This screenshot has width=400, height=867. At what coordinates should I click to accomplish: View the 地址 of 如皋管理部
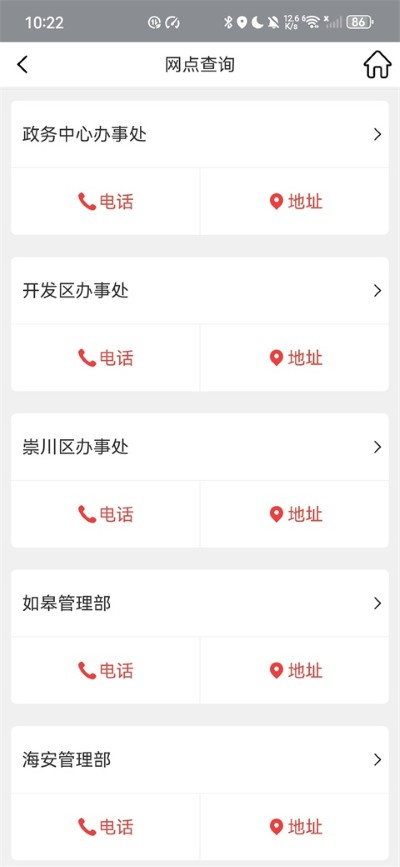click(x=294, y=671)
